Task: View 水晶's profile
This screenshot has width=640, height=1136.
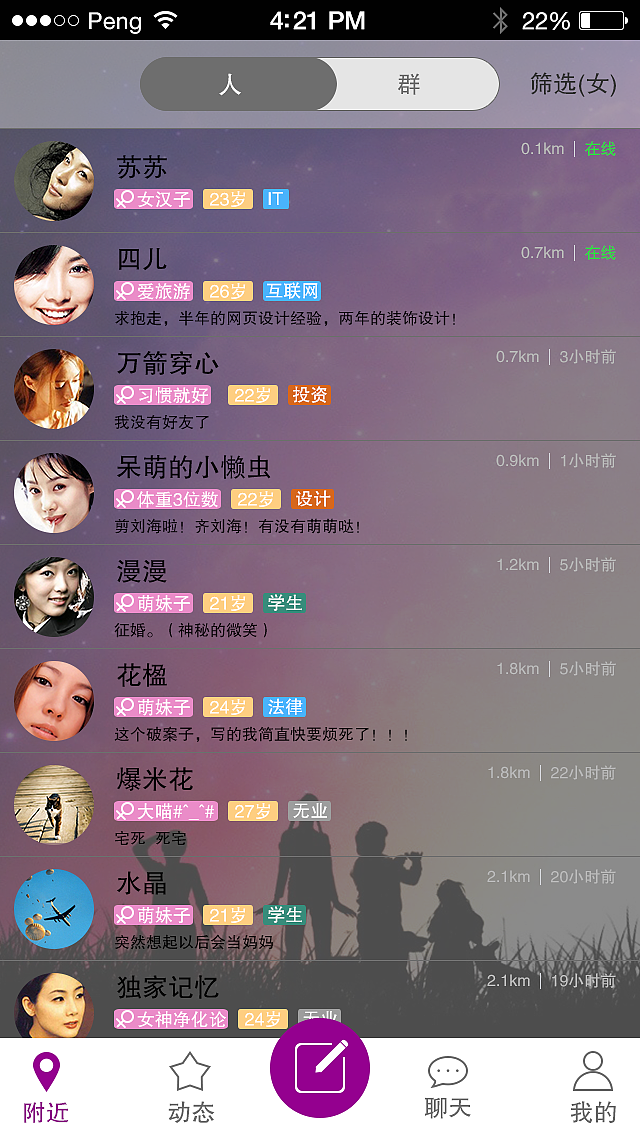Action: click(320, 909)
